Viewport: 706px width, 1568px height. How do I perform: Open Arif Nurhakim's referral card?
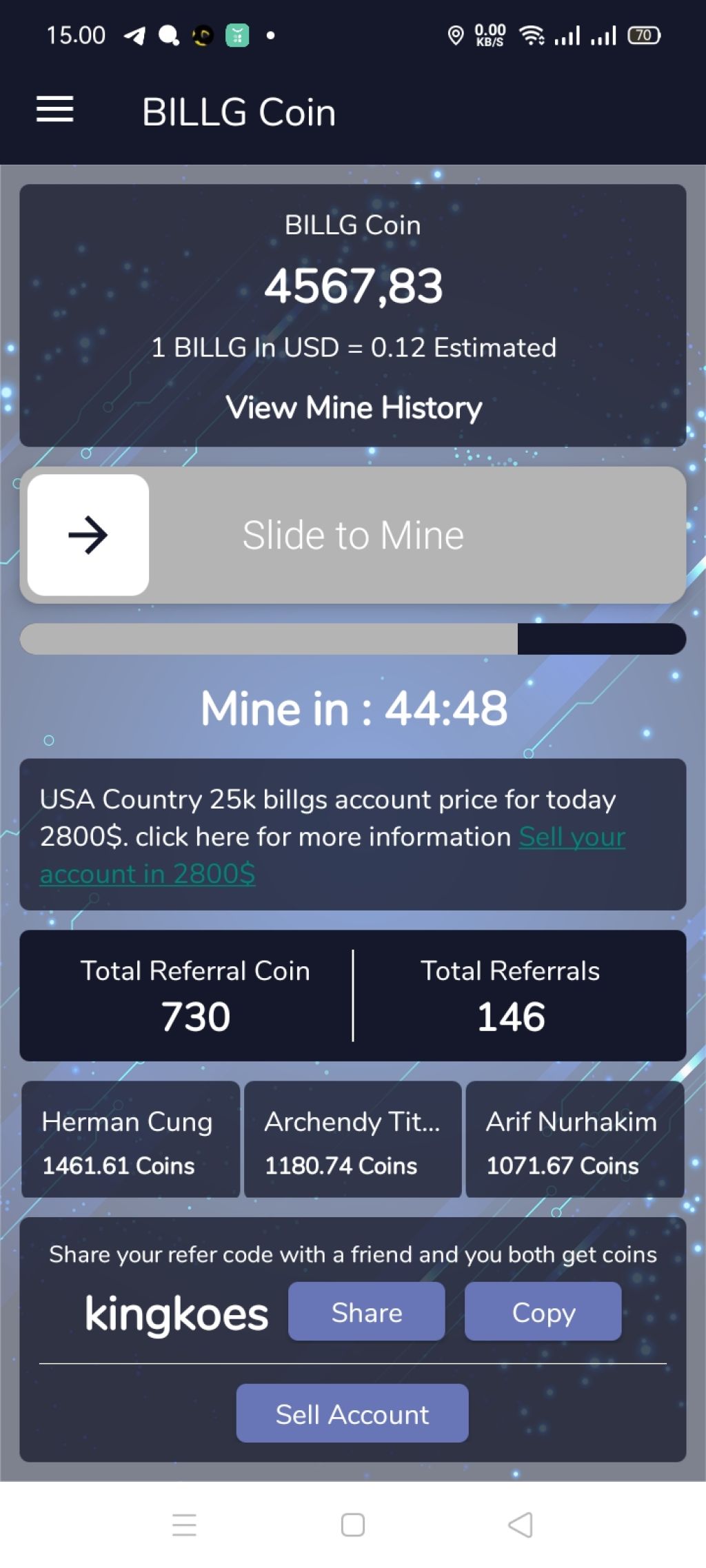coord(574,1140)
